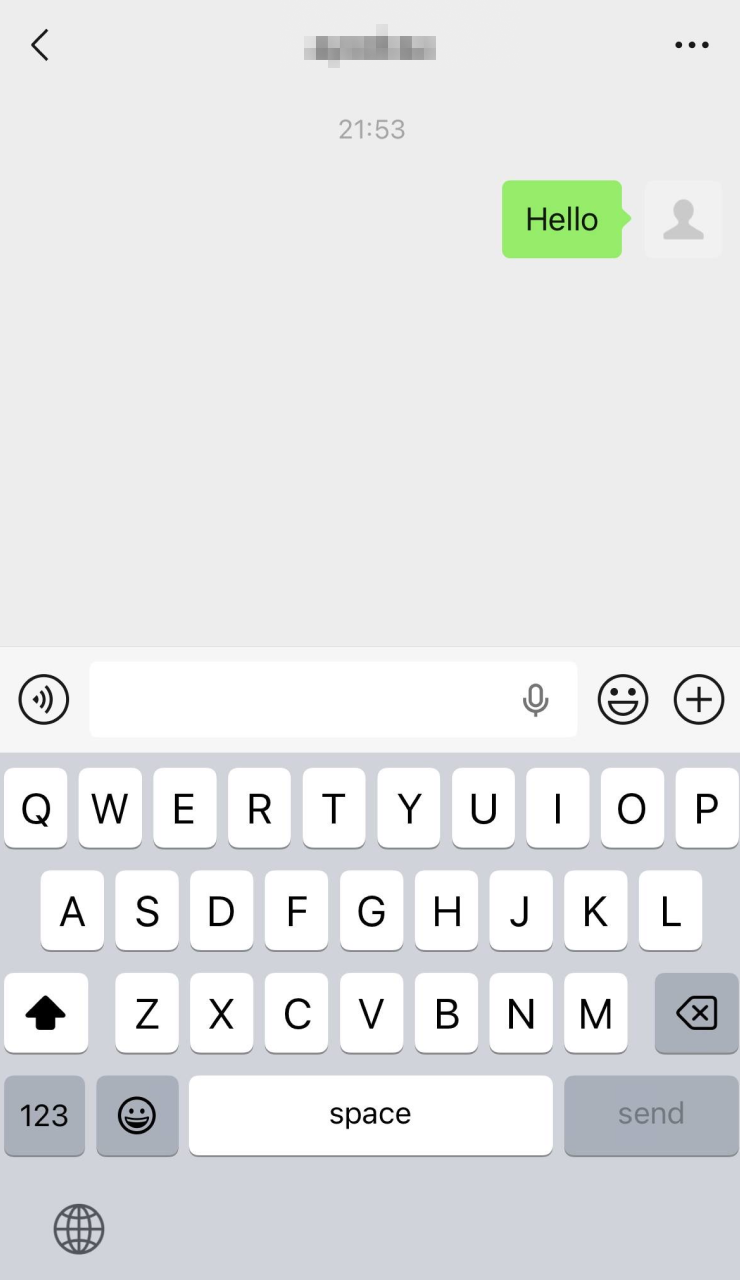Image resolution: width=740 pixels, height=1280 pixels.
Task: Tap the sender's profile avatar
Action: pyautogui.click(x=683, y=220)
